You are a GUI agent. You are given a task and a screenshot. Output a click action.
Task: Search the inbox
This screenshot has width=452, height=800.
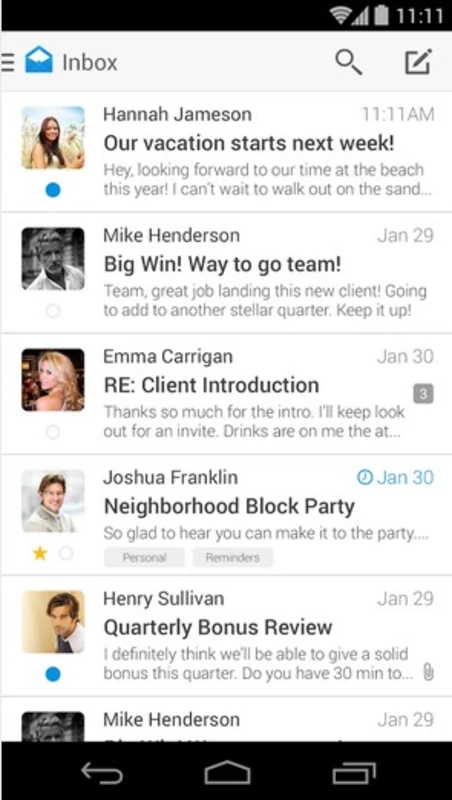coord(348,62)
